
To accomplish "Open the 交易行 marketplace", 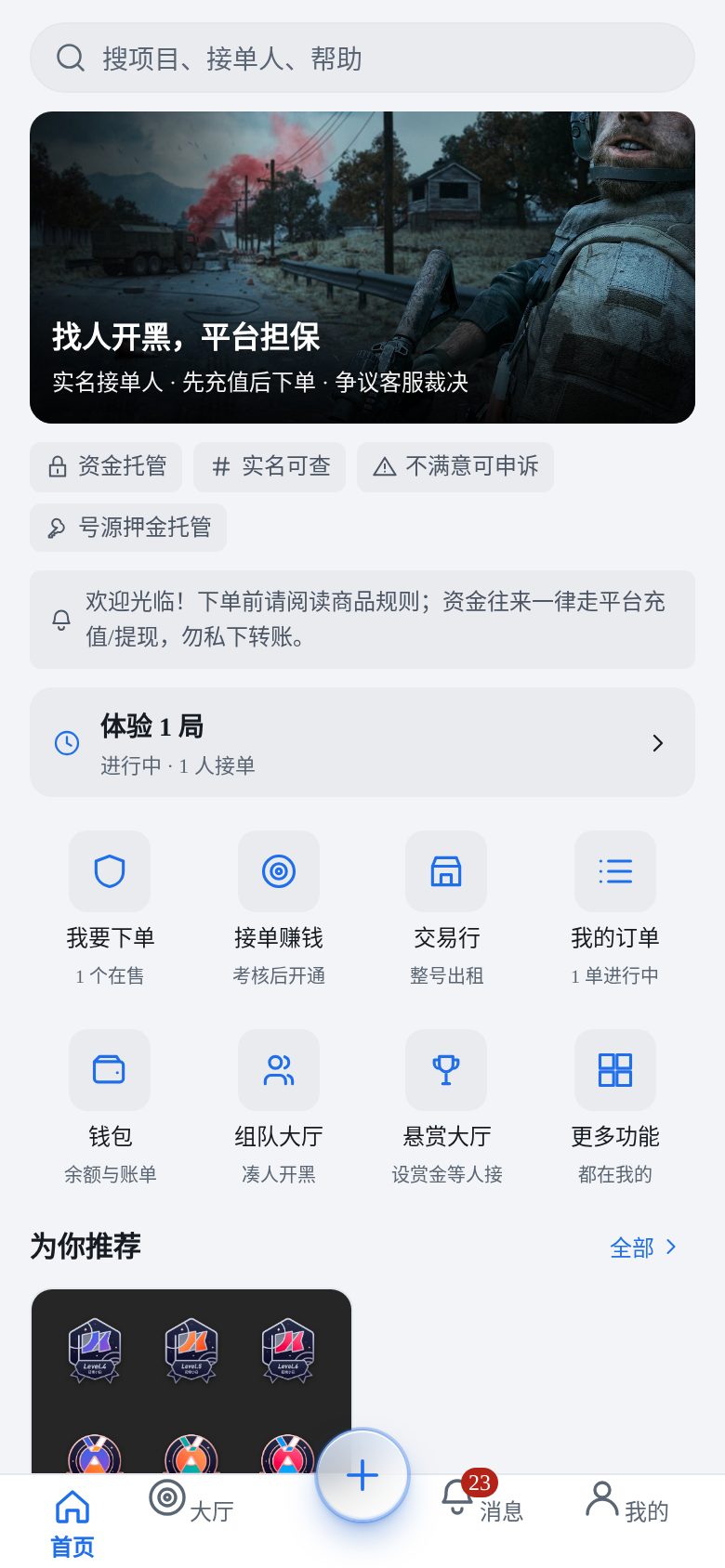I will pyautogui.click(x=446, y=909).
